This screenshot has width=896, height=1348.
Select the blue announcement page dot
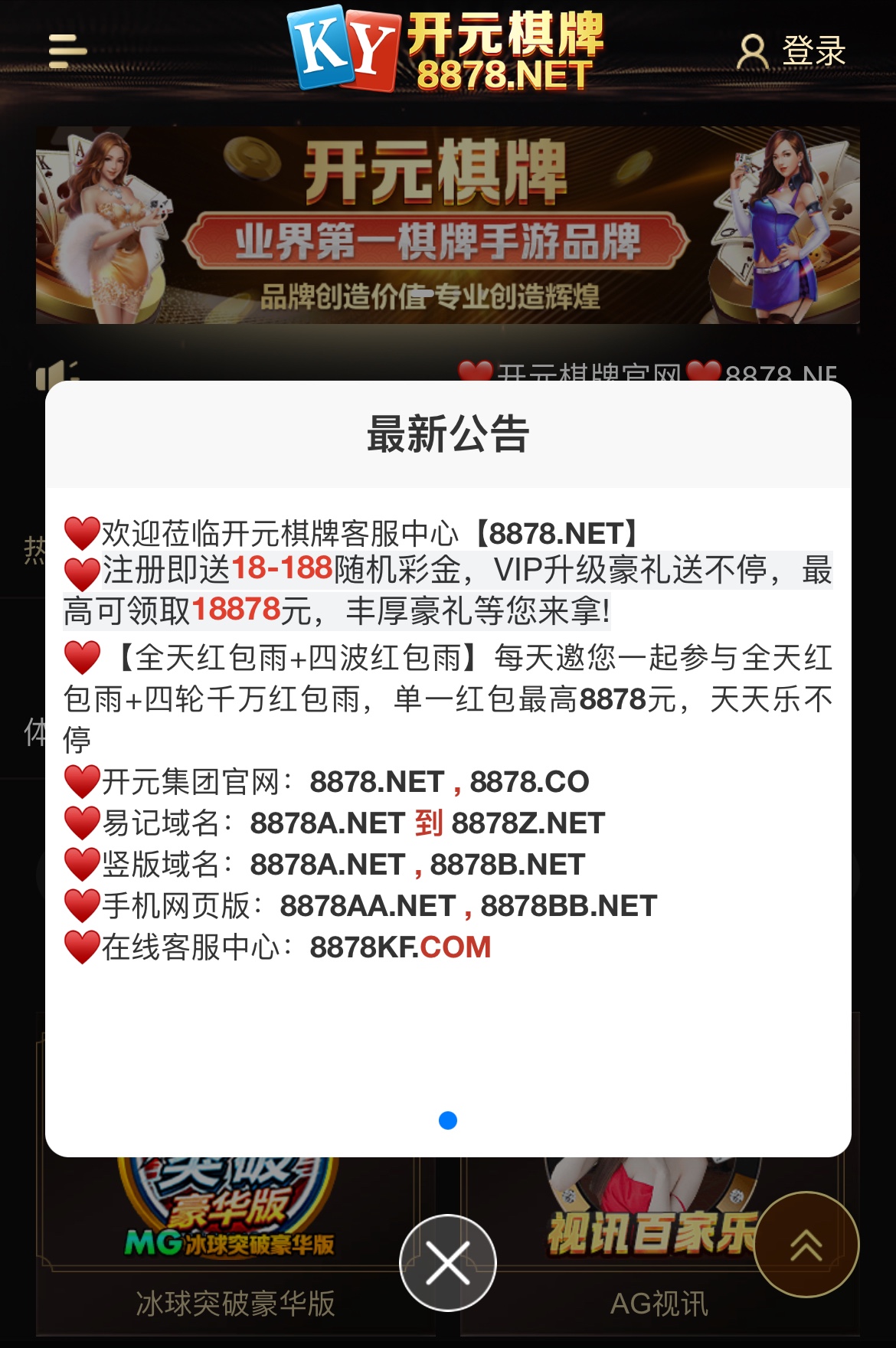pos(448,1121)
